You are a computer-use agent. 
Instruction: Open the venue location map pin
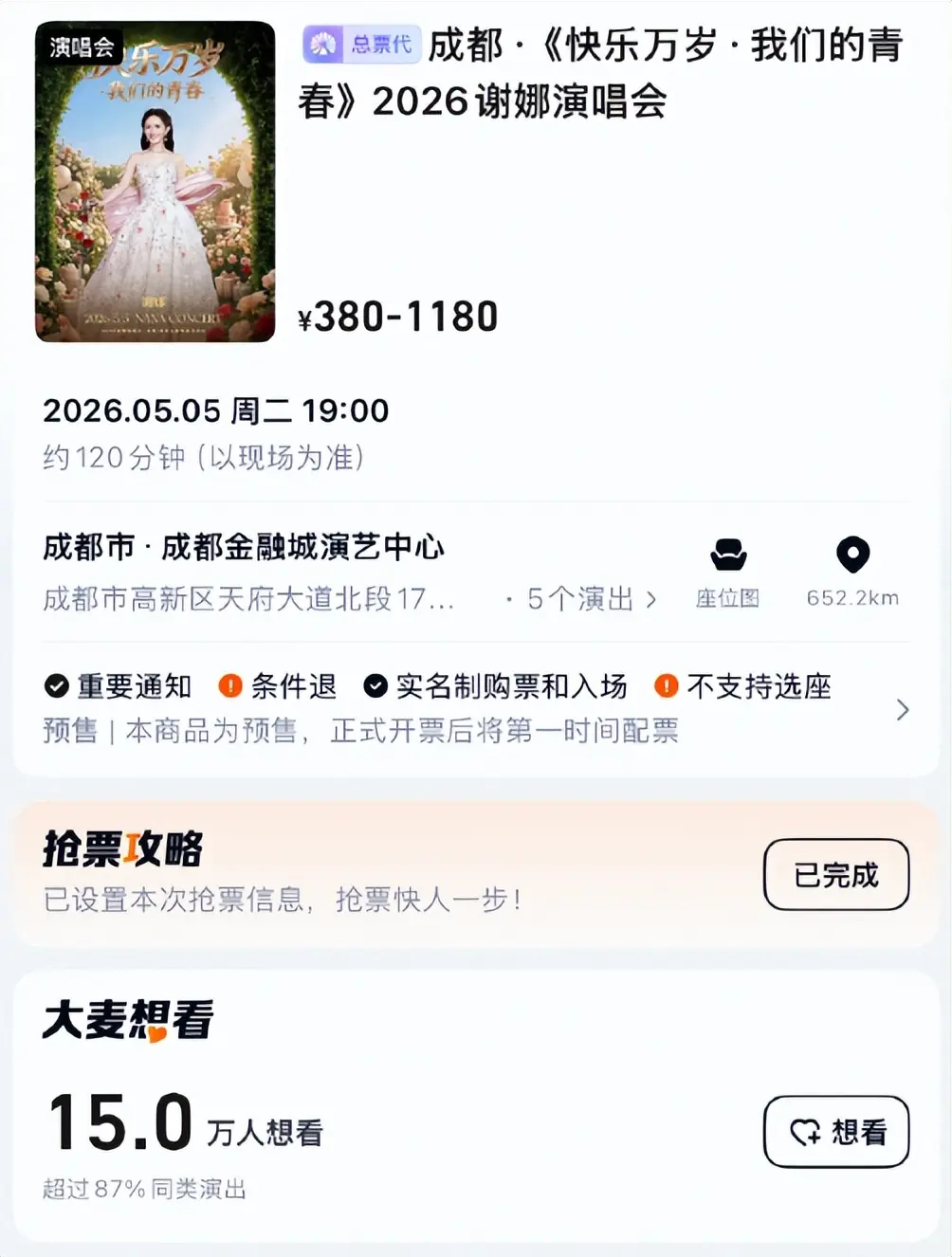pyautogui.click(x=852, y=570)
